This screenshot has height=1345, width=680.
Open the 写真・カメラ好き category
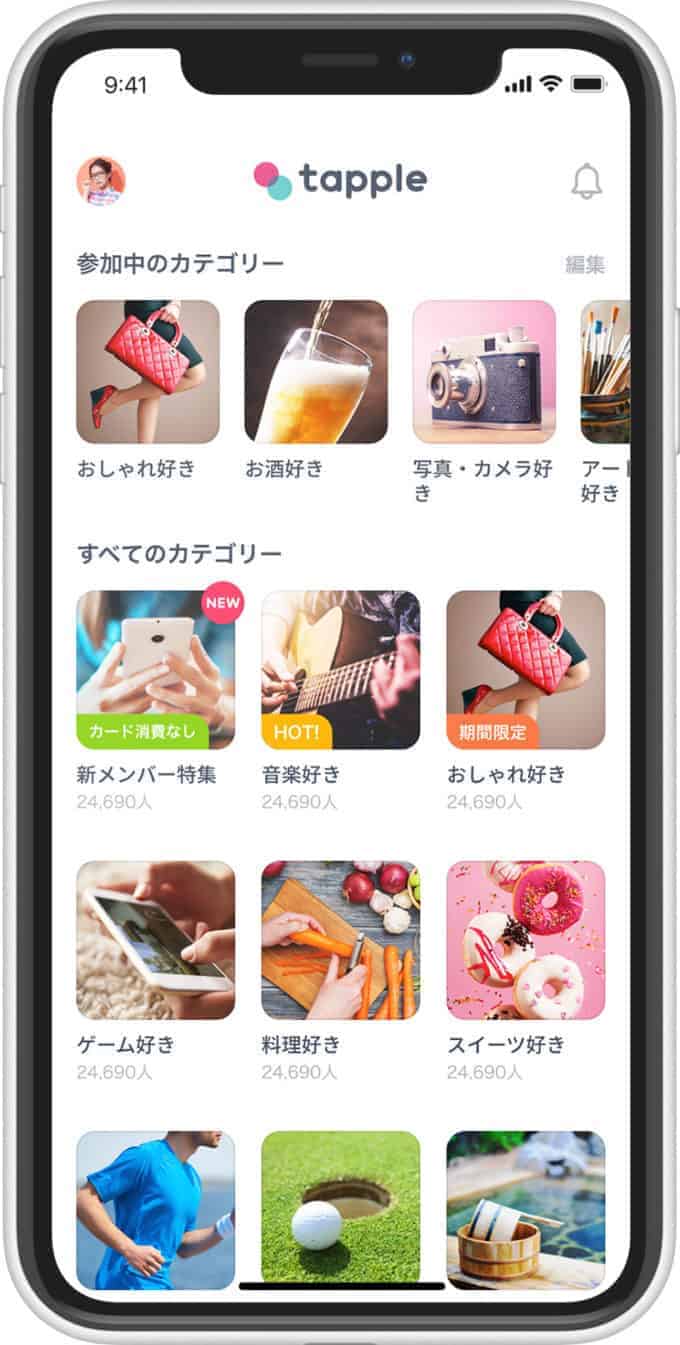tap(484, 372)
